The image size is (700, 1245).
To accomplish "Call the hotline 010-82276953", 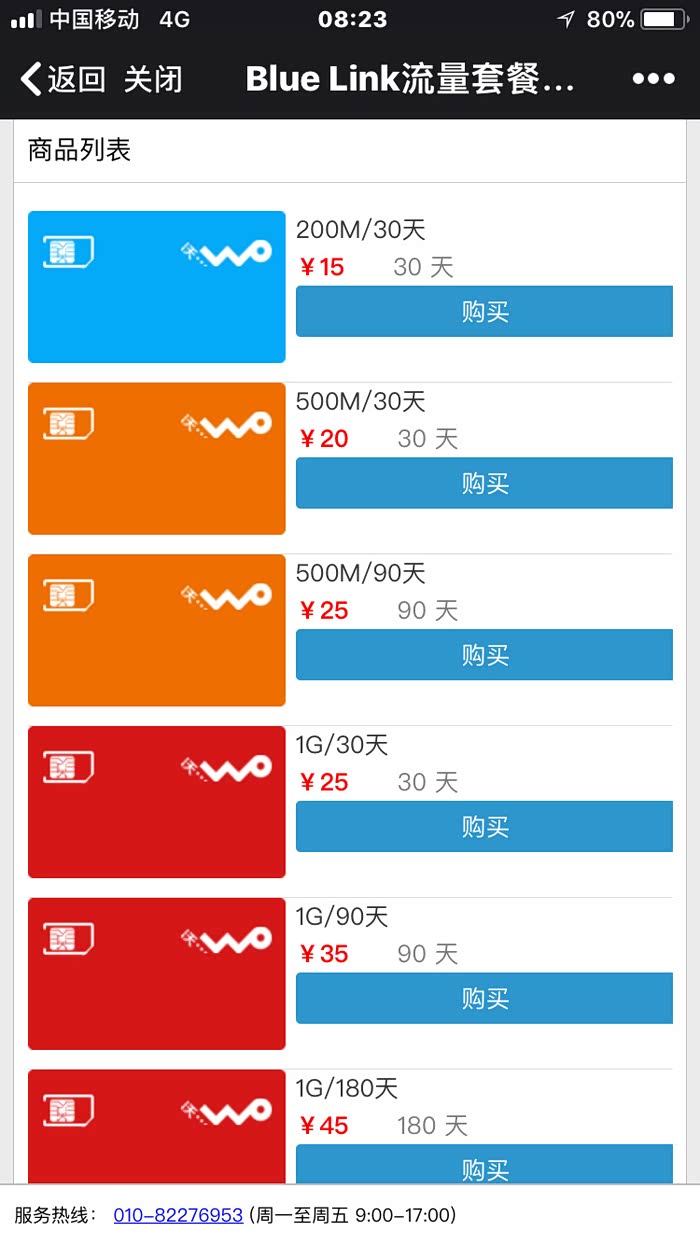I will [178, 1215].
